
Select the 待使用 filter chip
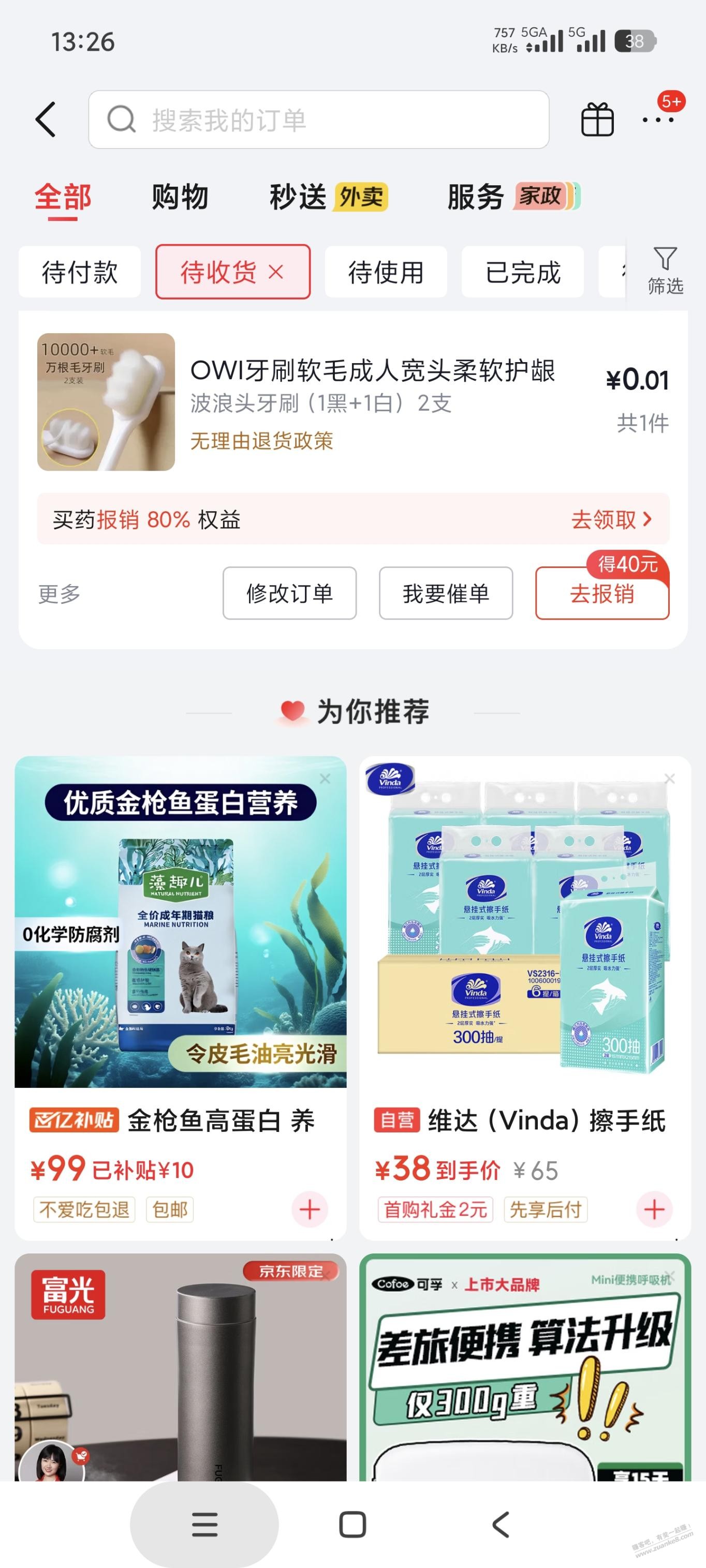tap(386, 272)
